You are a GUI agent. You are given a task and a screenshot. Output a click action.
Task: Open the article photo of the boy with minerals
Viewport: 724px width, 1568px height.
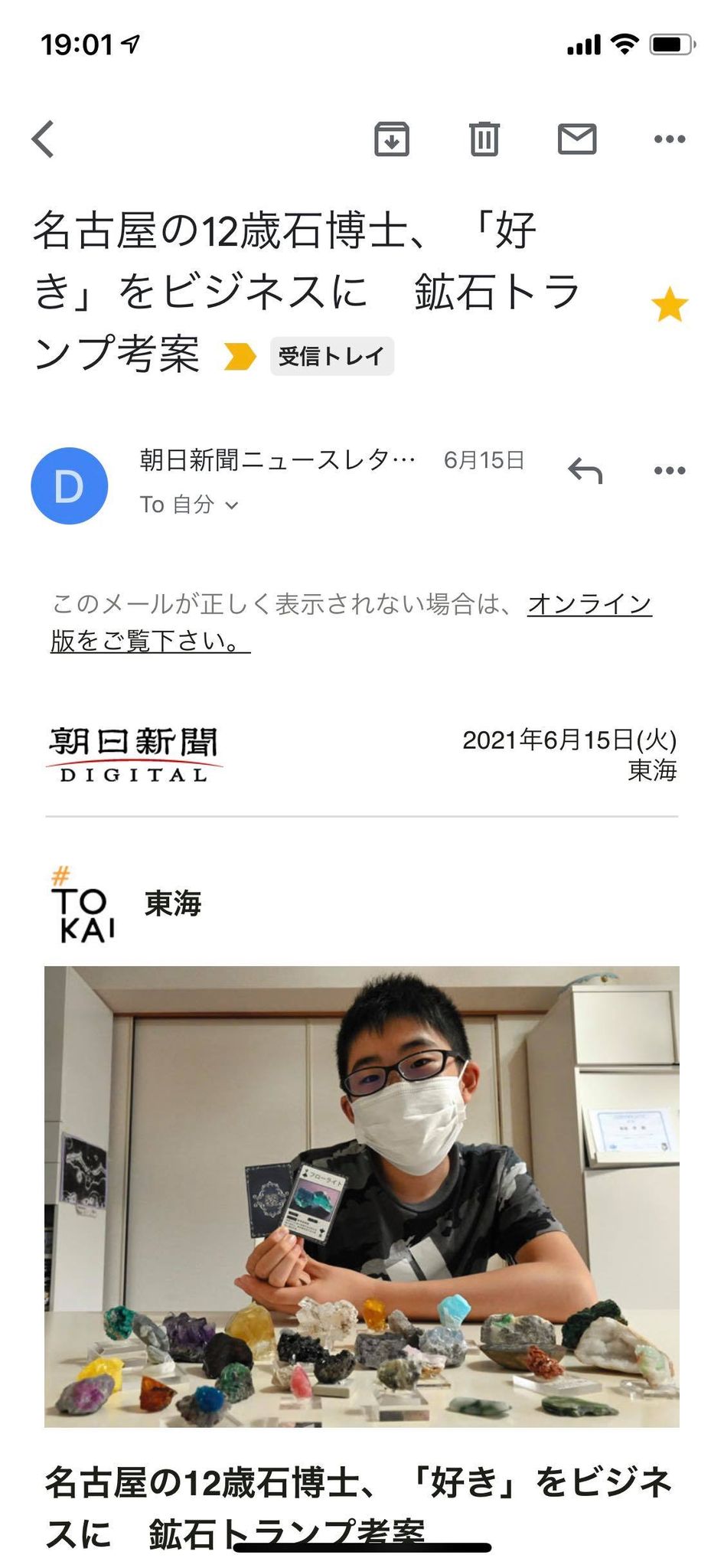(x=361, y=1196)
